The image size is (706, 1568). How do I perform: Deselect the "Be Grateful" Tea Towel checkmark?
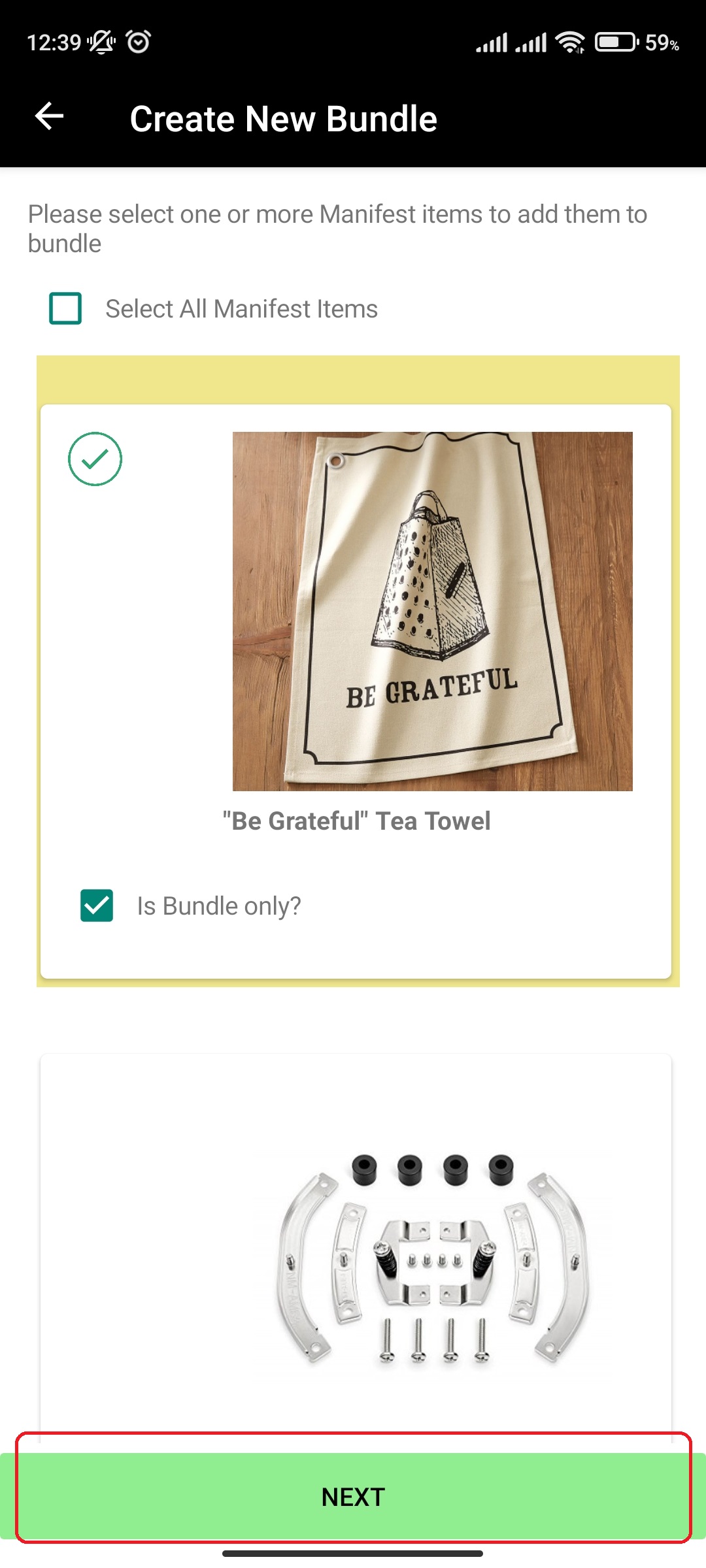point(95,459)
